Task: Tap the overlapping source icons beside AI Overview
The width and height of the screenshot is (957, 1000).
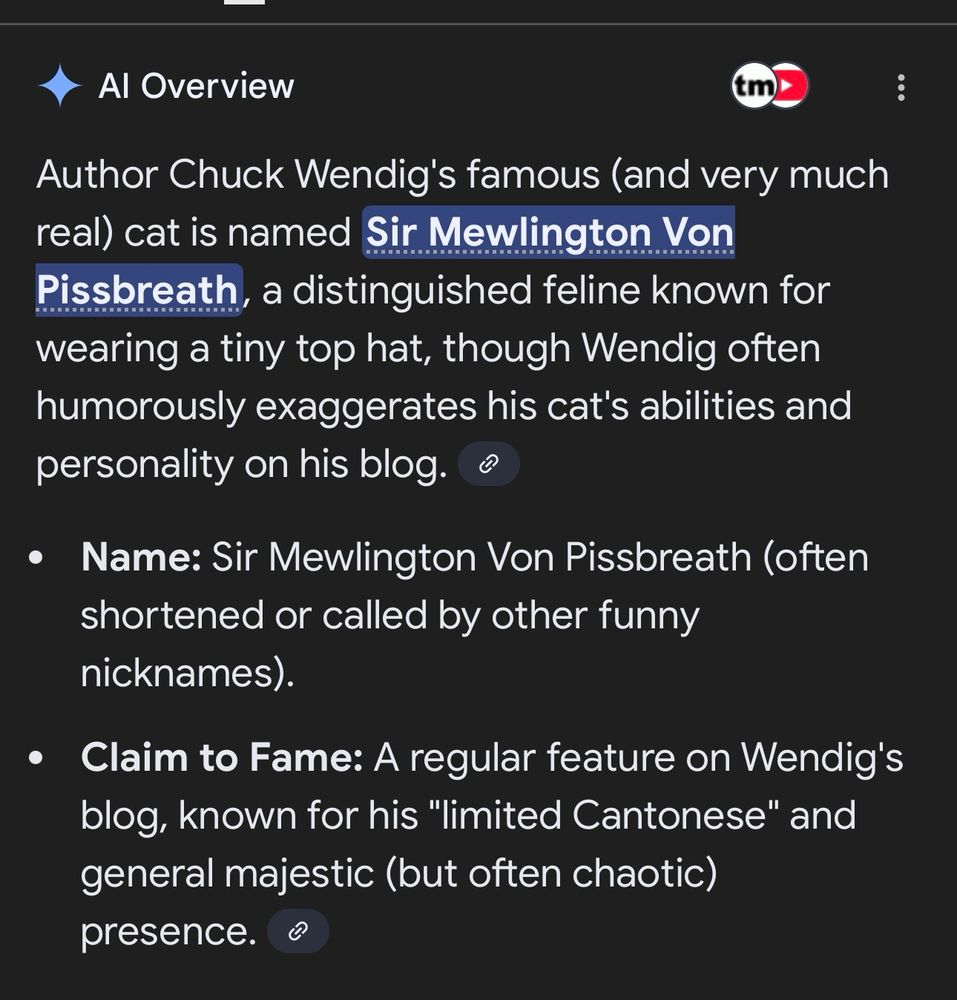Action: 769,88
